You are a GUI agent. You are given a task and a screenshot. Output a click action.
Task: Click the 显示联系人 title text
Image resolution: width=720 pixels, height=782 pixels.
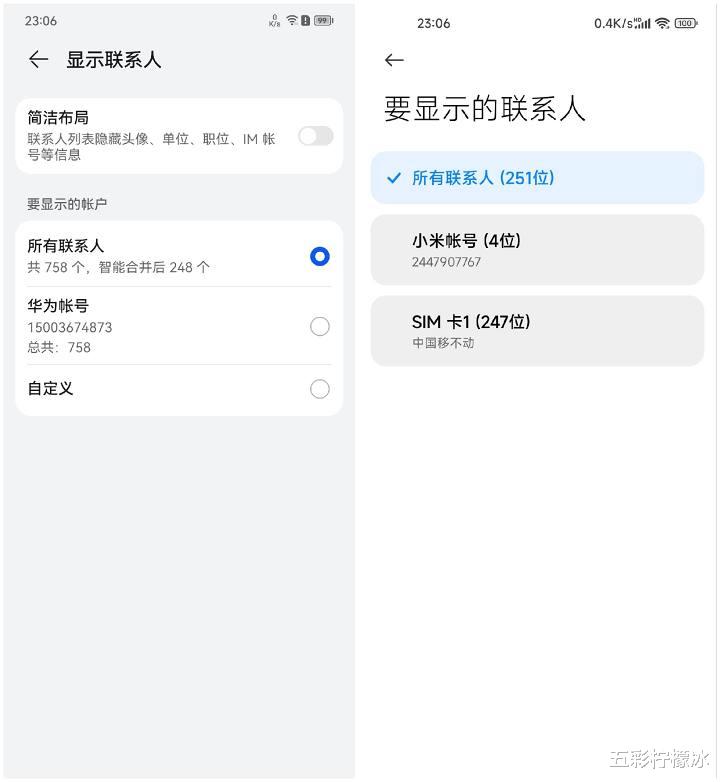coord(112,59)
